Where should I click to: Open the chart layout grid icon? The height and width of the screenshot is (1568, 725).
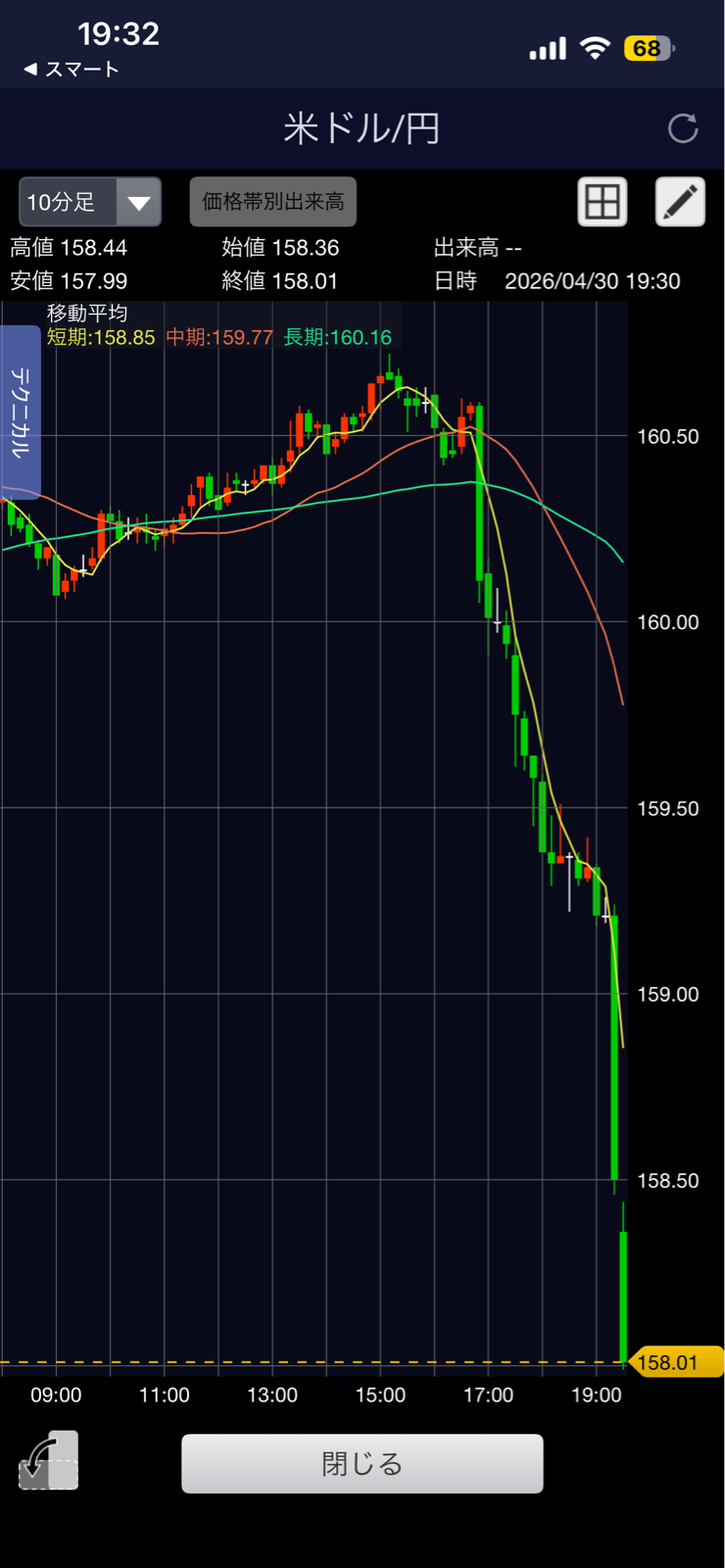tap(602, 202)
